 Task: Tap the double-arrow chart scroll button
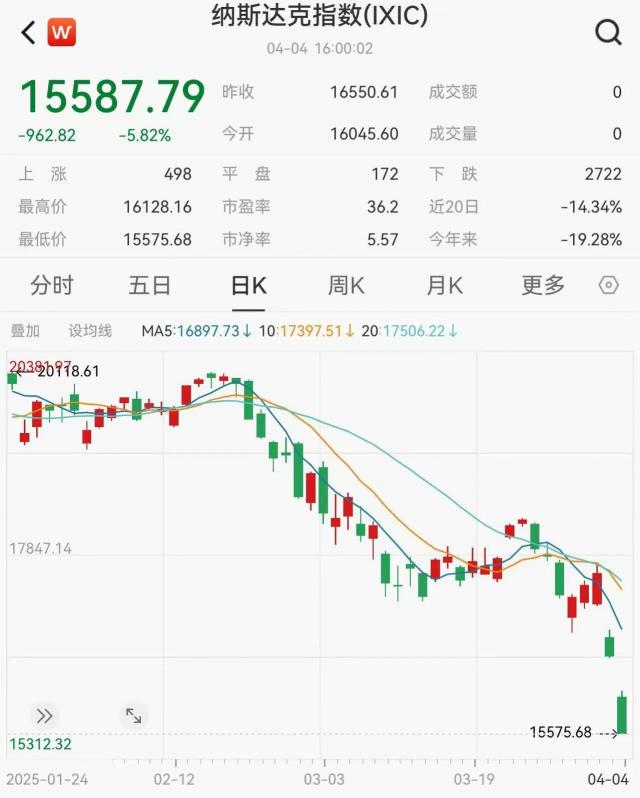point(44,715)
